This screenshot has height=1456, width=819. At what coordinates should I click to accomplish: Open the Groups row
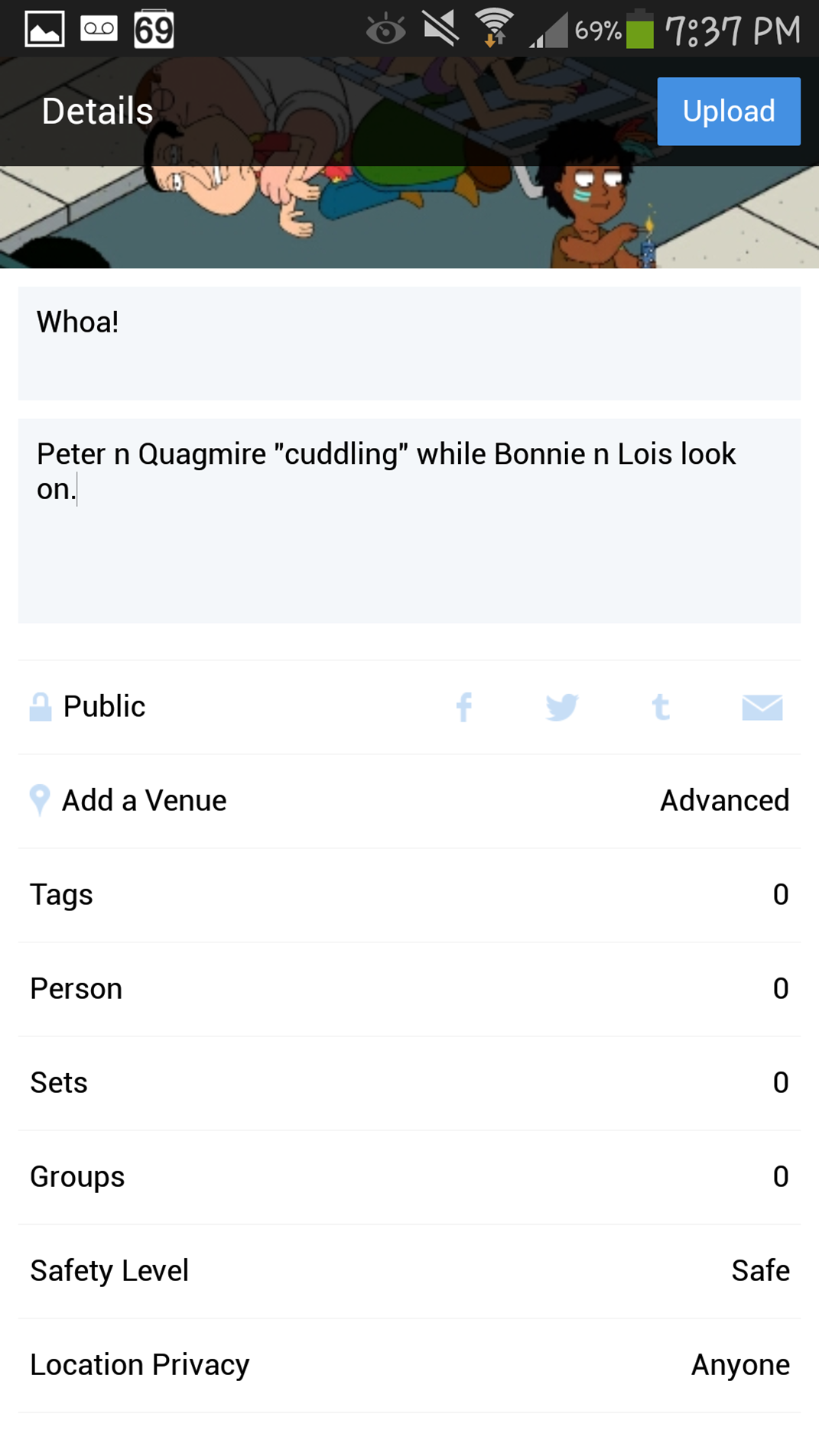tap(409, 1176)
